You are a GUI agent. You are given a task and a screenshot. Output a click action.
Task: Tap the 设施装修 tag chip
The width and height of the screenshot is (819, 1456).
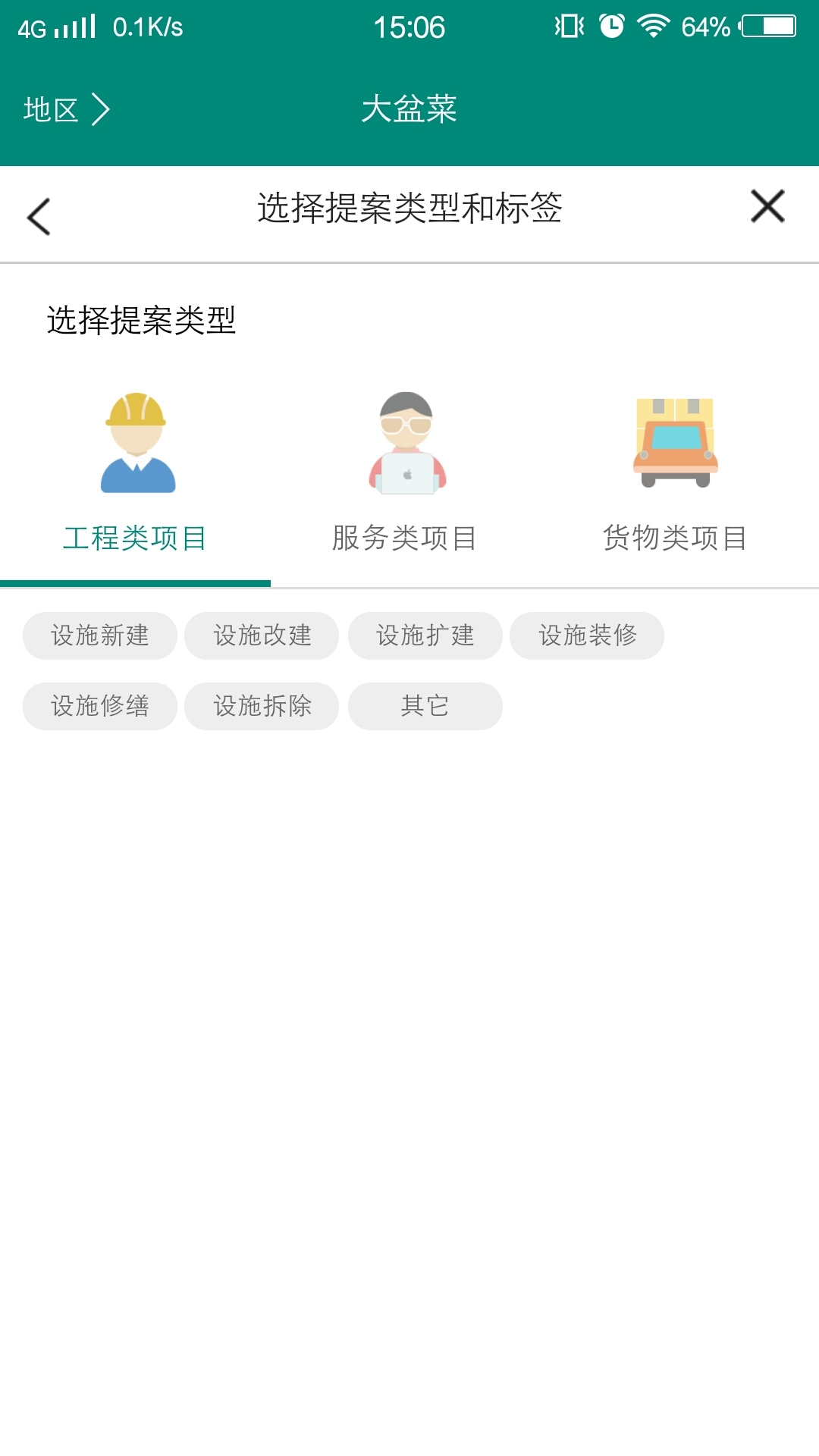coord(587,635)
